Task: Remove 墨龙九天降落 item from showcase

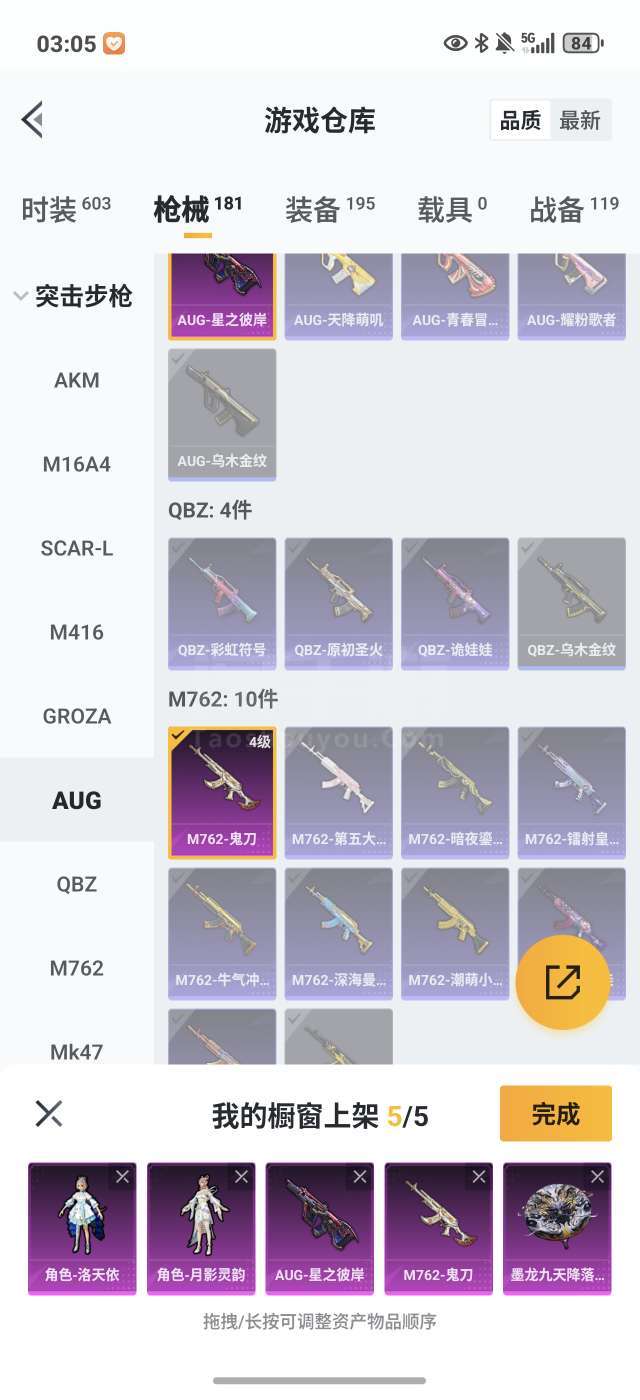Action: point(597,1177)
